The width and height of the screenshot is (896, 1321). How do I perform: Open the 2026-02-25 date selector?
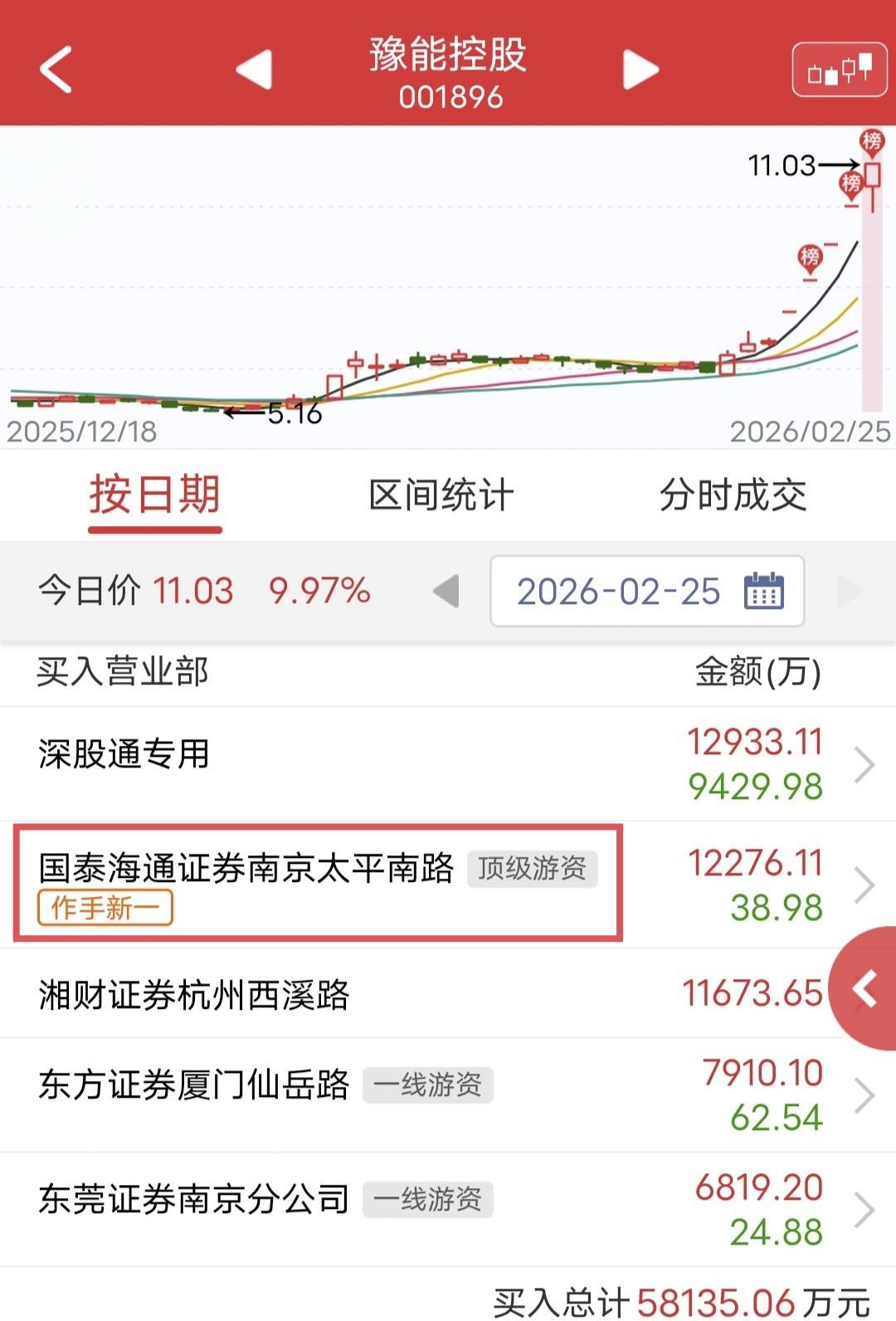coord(618,591)
